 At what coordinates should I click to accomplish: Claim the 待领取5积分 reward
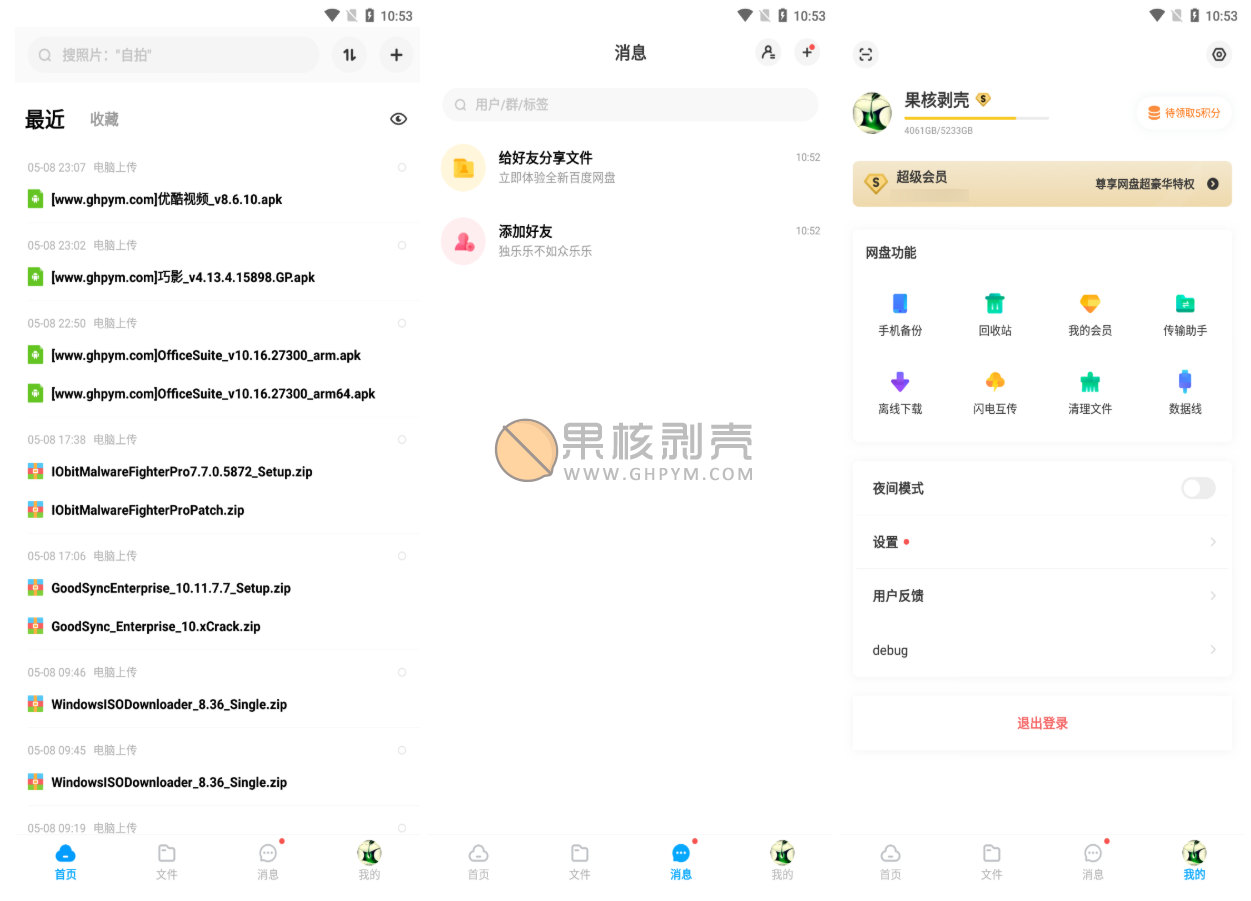tap(1183, 113)
